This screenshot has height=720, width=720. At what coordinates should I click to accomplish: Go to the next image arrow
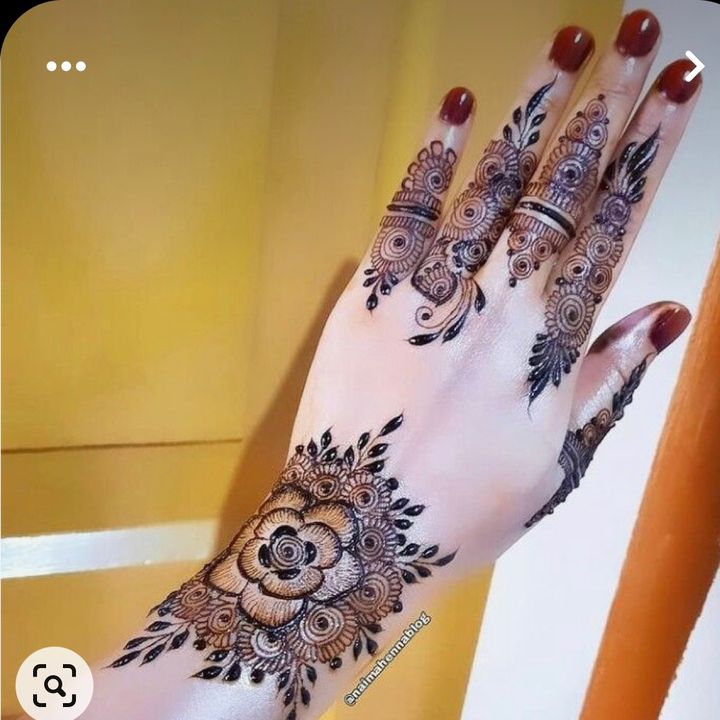tap(693, 66)
